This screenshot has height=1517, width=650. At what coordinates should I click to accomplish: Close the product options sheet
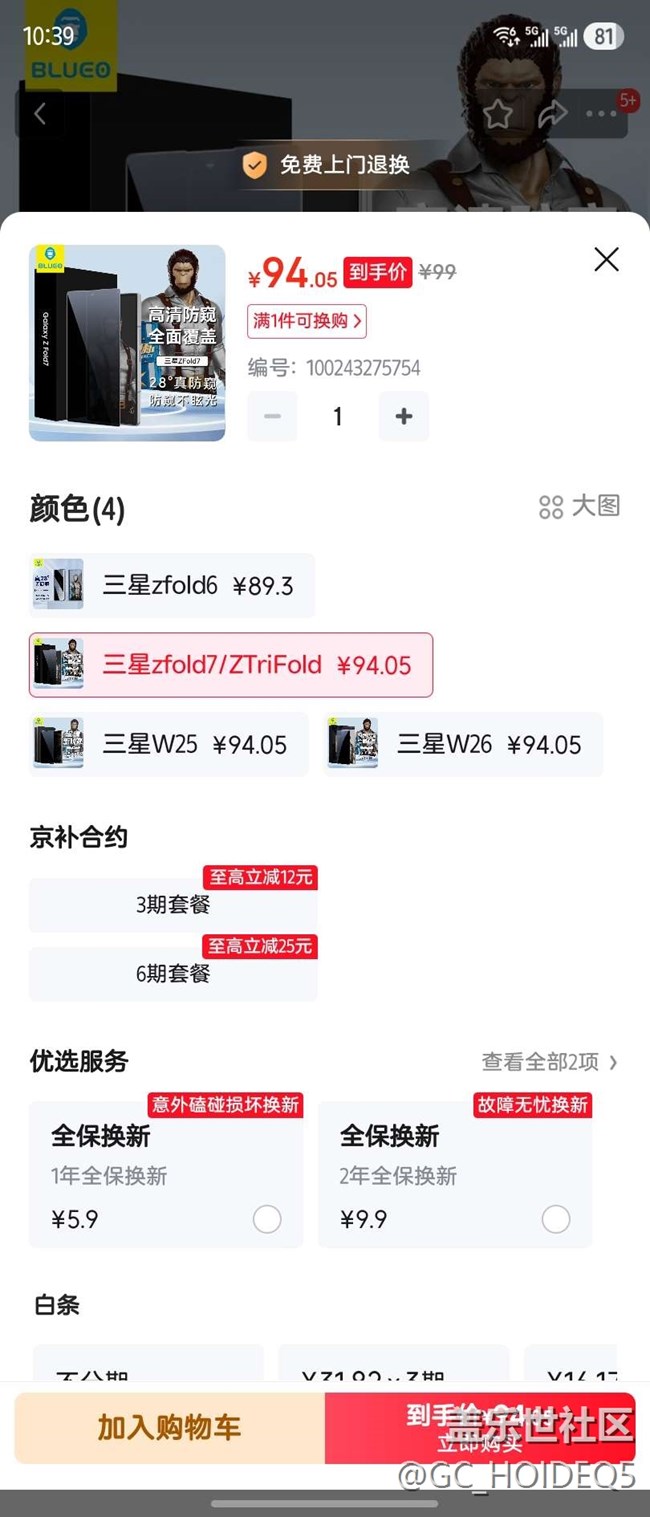[x=606, y=260]
